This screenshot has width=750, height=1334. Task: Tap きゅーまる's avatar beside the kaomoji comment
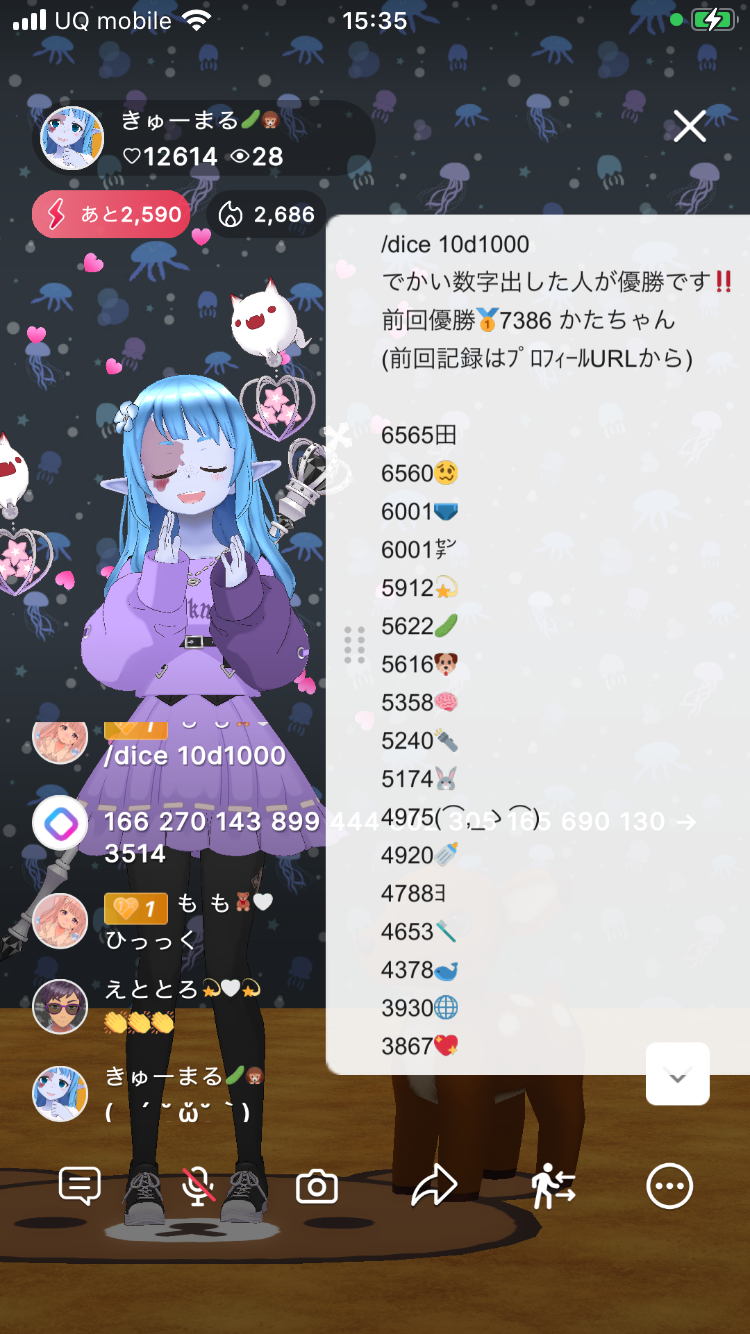[60, 1092]
